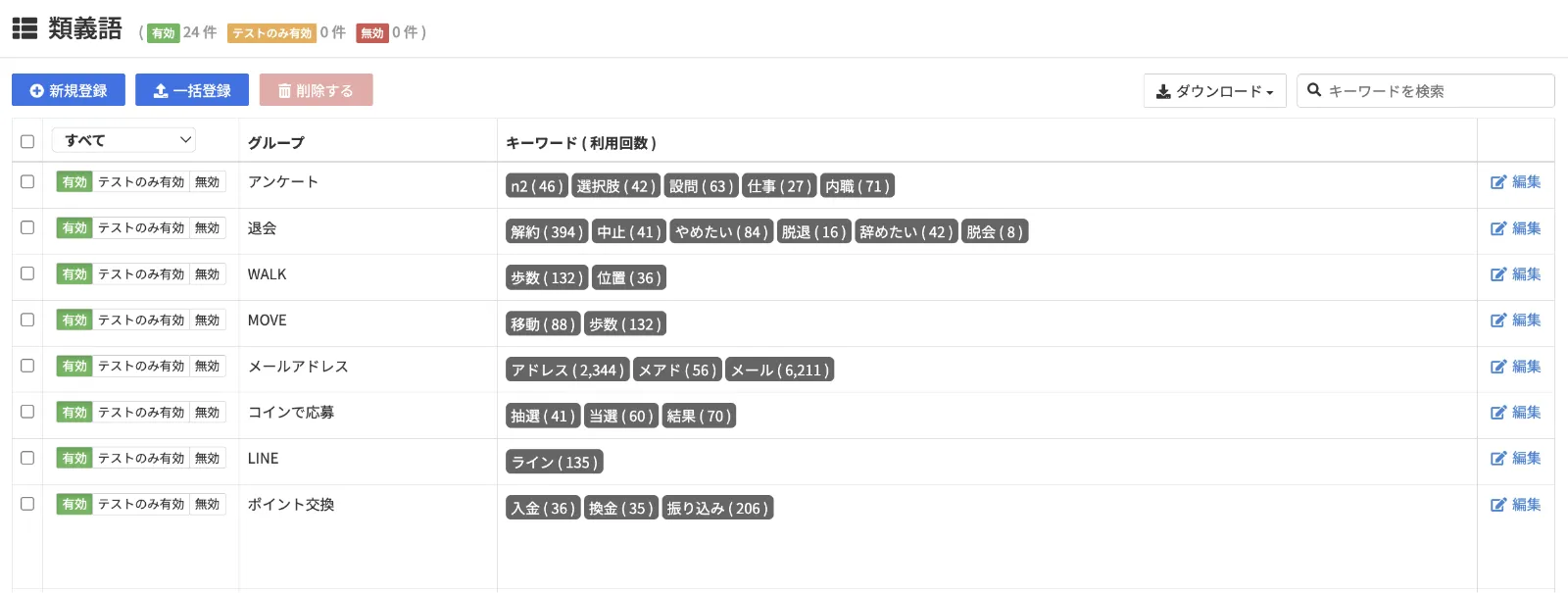Image resolution: width=1568 pixels, height=593 pixels.
Task: Tap the 新規登録 button
Action: pyautogui.click(x=69, y=90)
